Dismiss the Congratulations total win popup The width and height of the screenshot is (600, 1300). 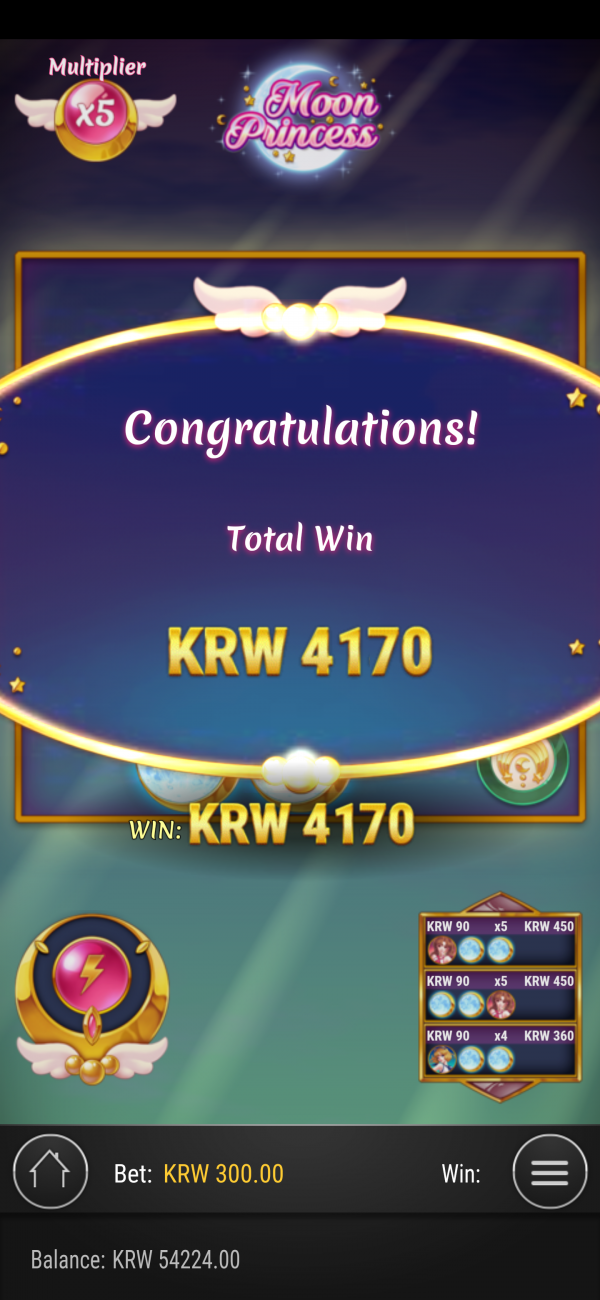pos(300,540)
